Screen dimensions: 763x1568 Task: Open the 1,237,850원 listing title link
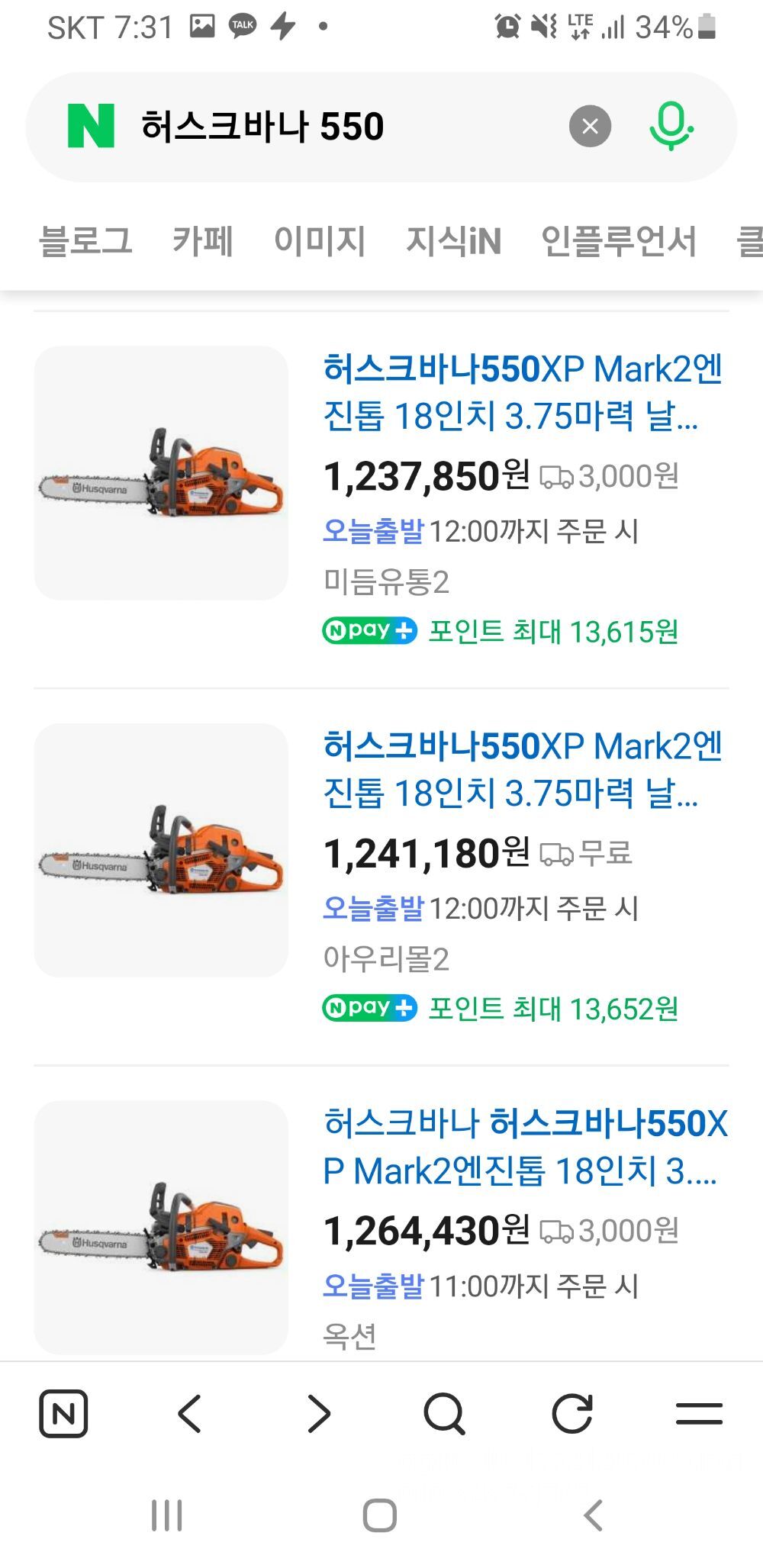coord(523,392)
